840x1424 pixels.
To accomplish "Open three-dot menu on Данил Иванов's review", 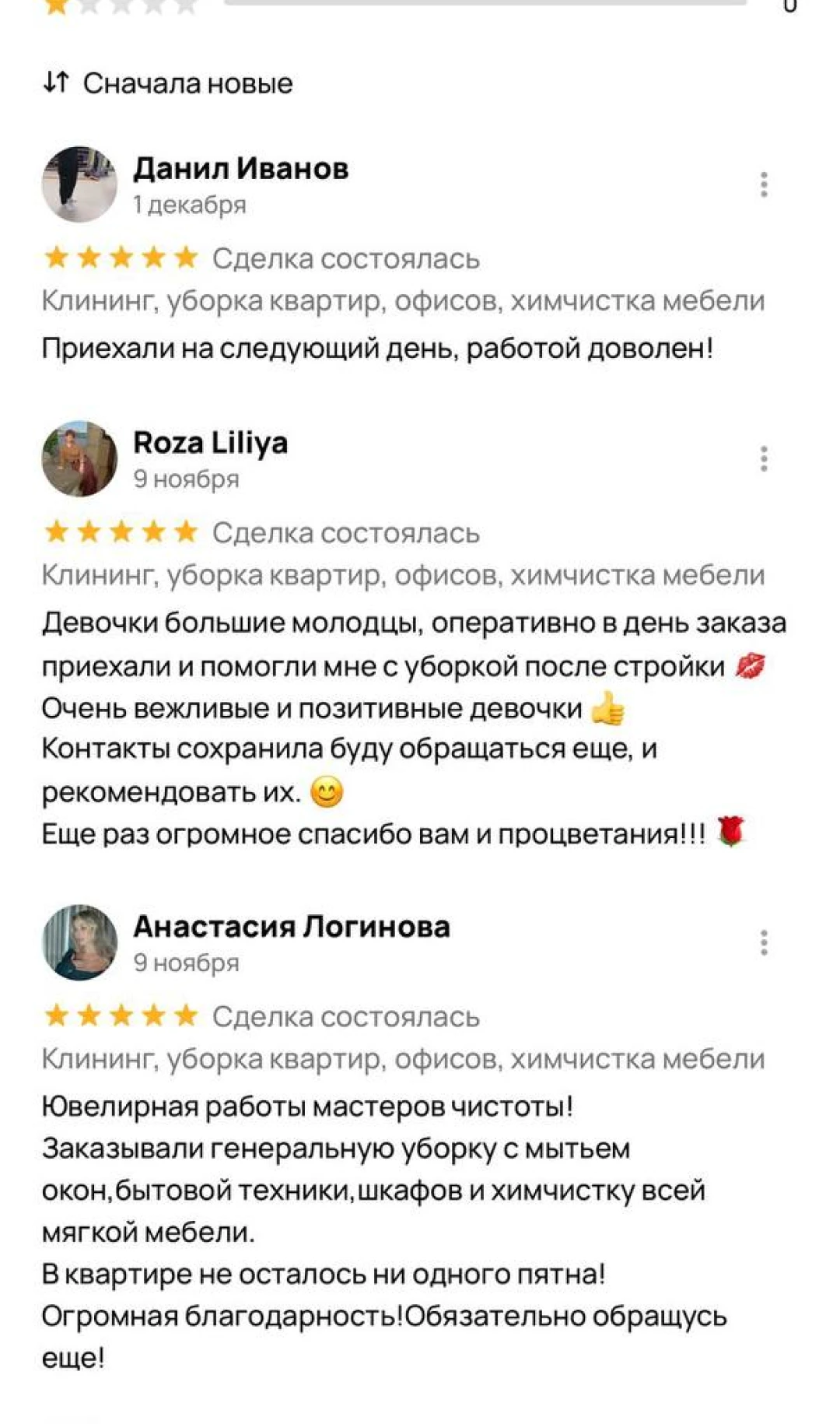I will (x=764, y=185).
